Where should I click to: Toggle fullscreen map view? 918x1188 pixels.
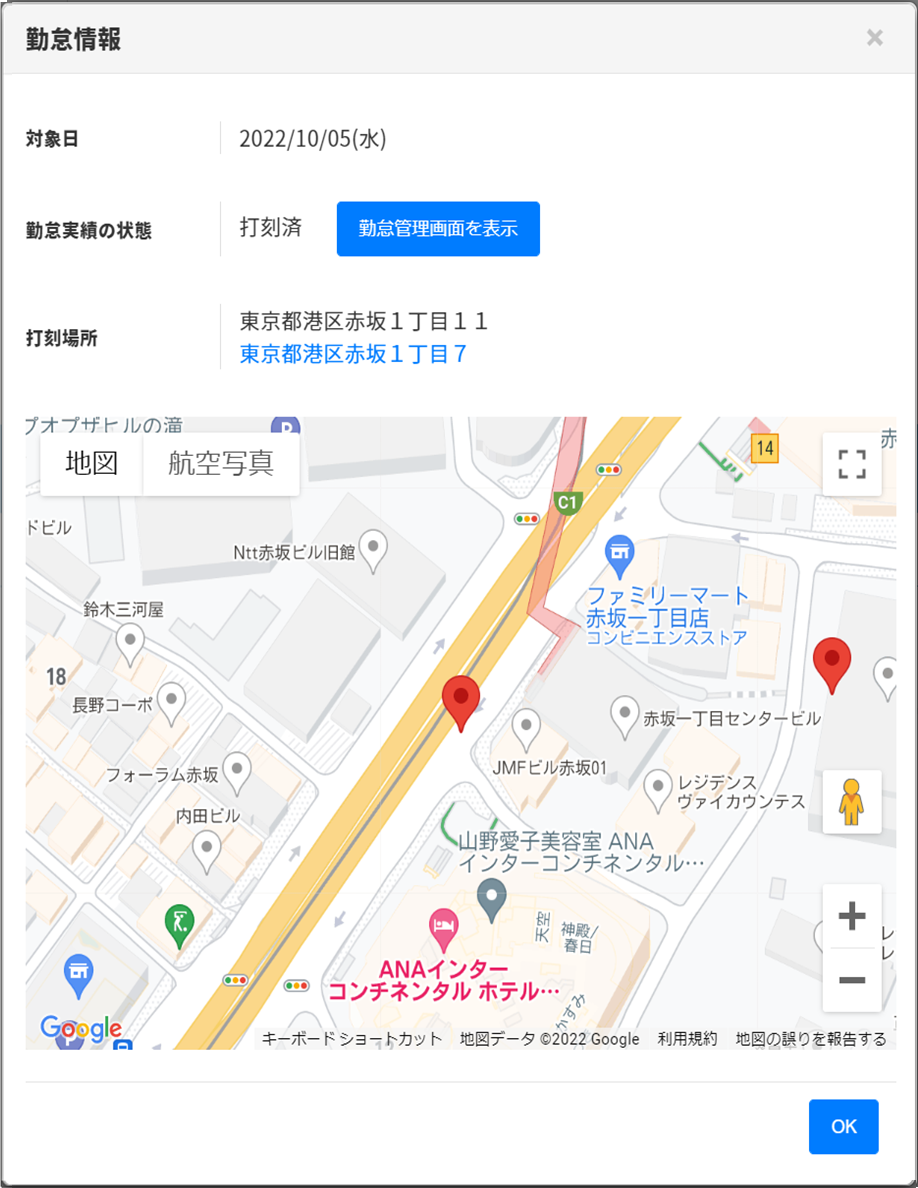coord(851,464)
